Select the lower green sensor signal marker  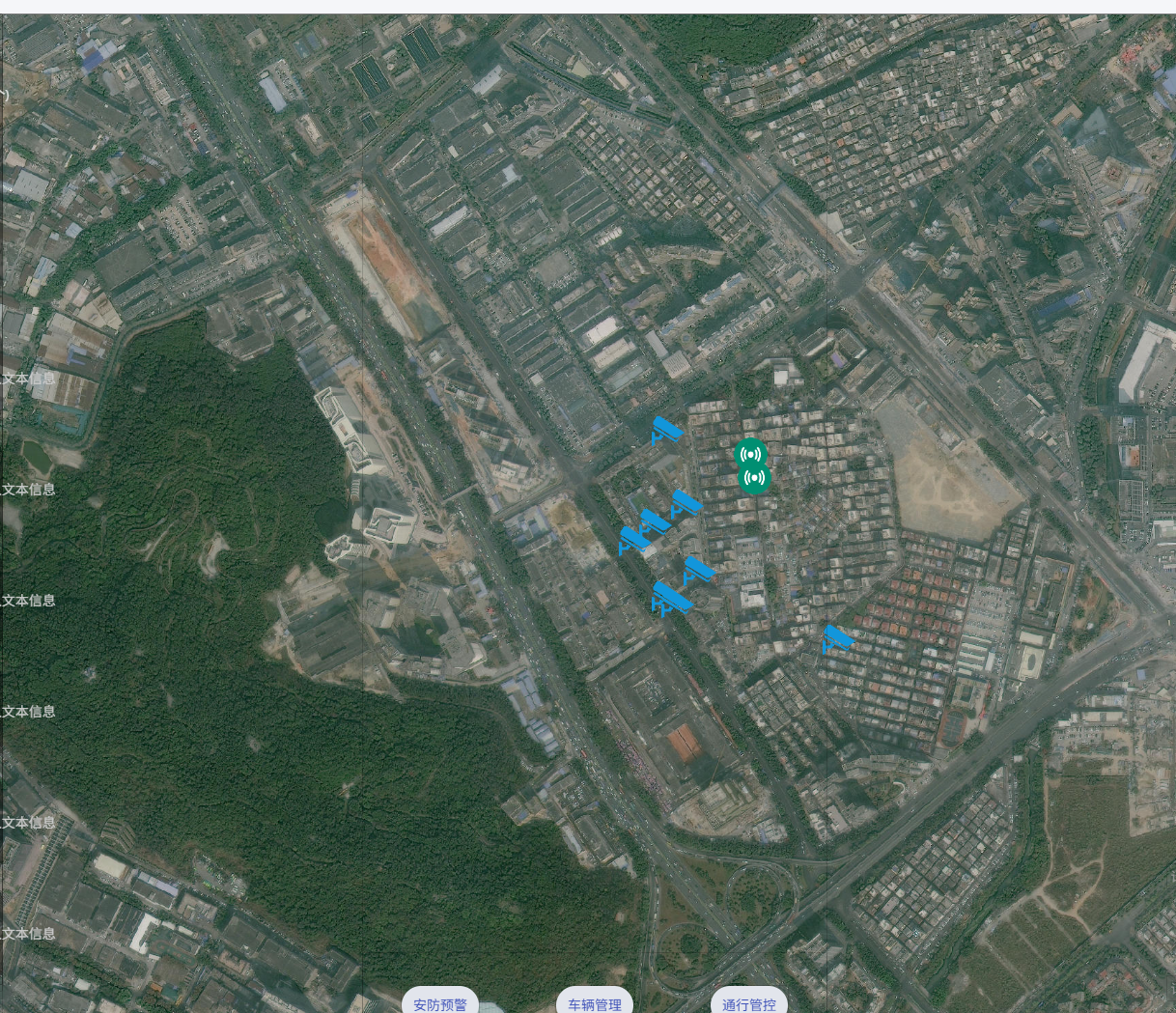point(755,477)
